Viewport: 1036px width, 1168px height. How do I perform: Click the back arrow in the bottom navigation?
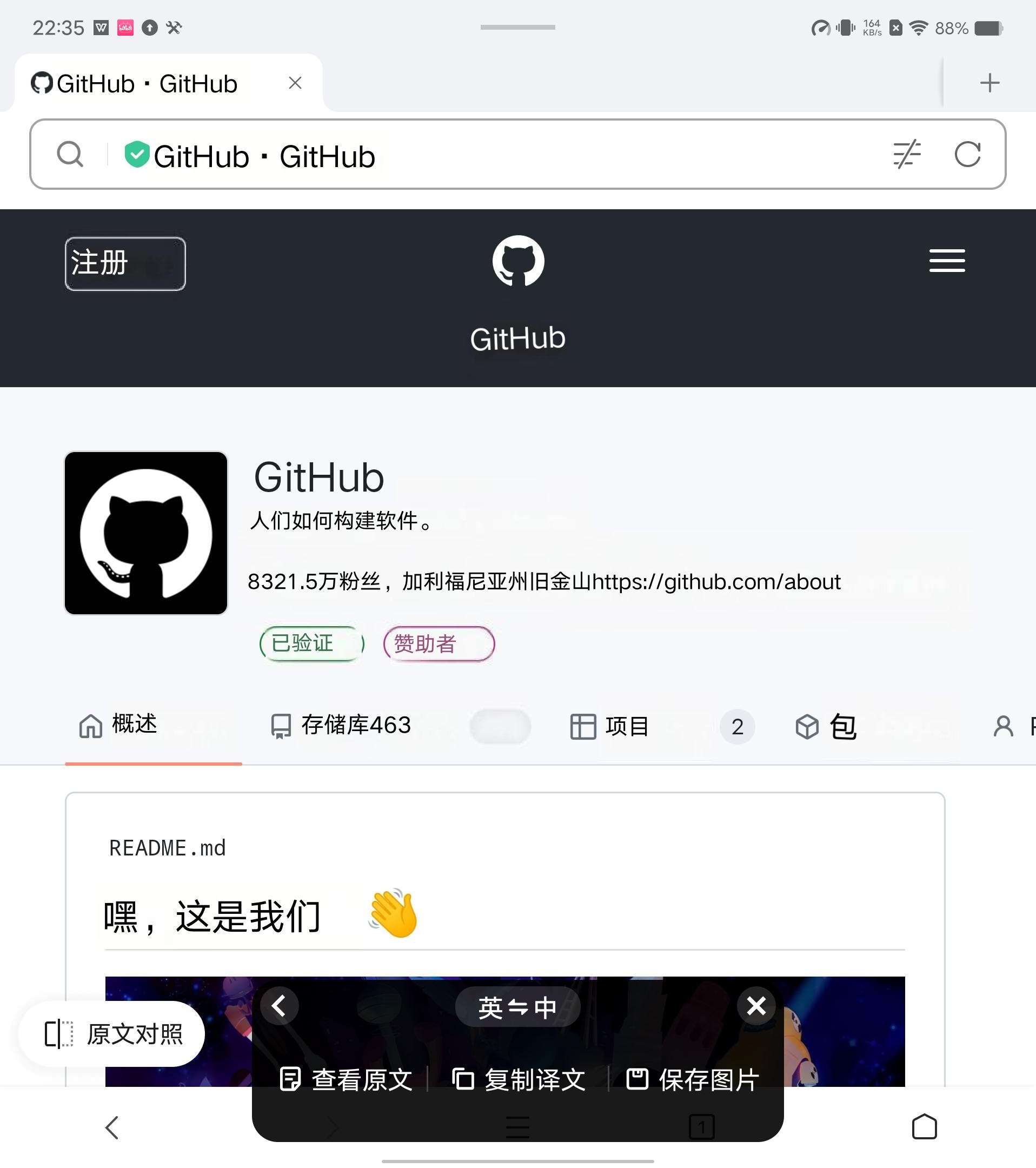point(112,1126)
